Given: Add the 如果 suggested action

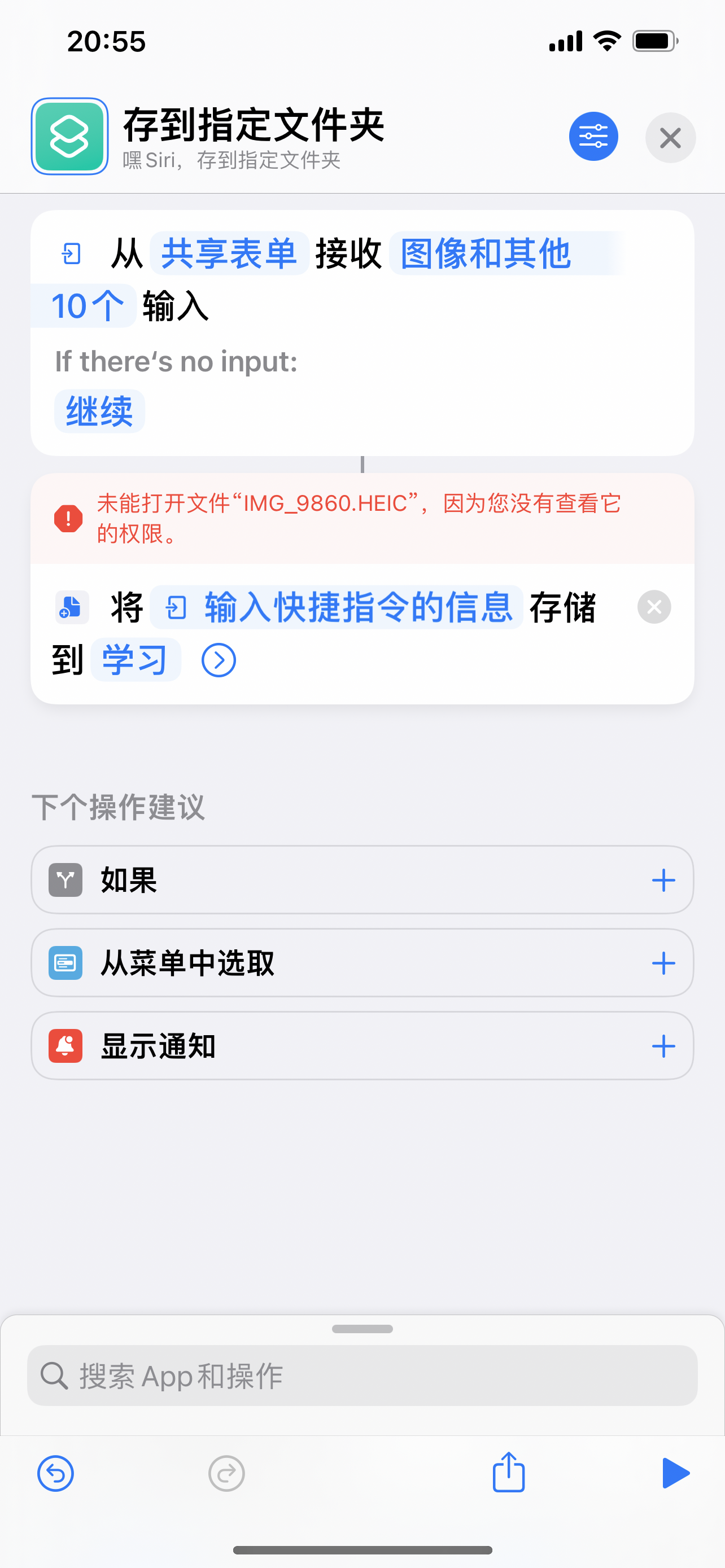Looking at the screenshot, I should [663, 880].
